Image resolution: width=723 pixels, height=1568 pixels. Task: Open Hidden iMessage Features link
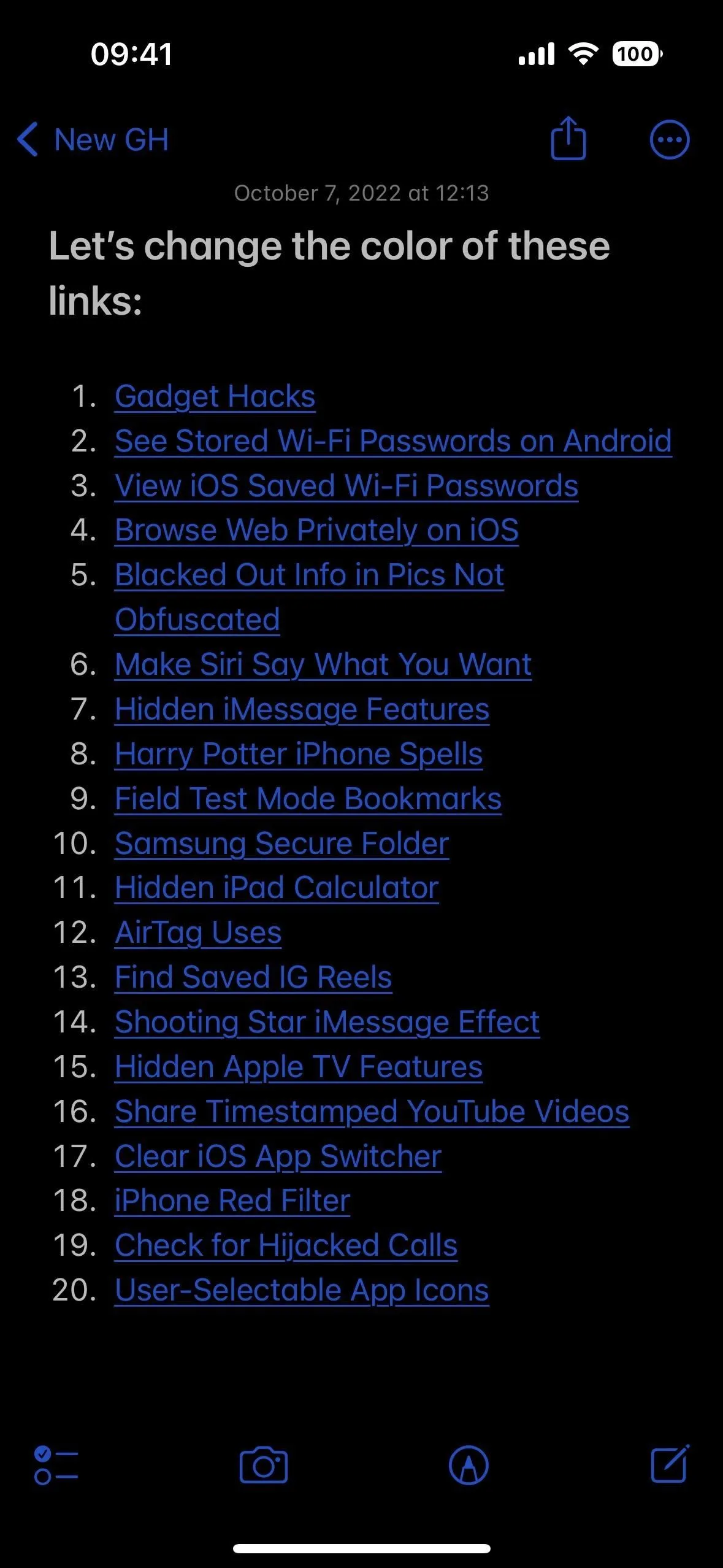302,709
